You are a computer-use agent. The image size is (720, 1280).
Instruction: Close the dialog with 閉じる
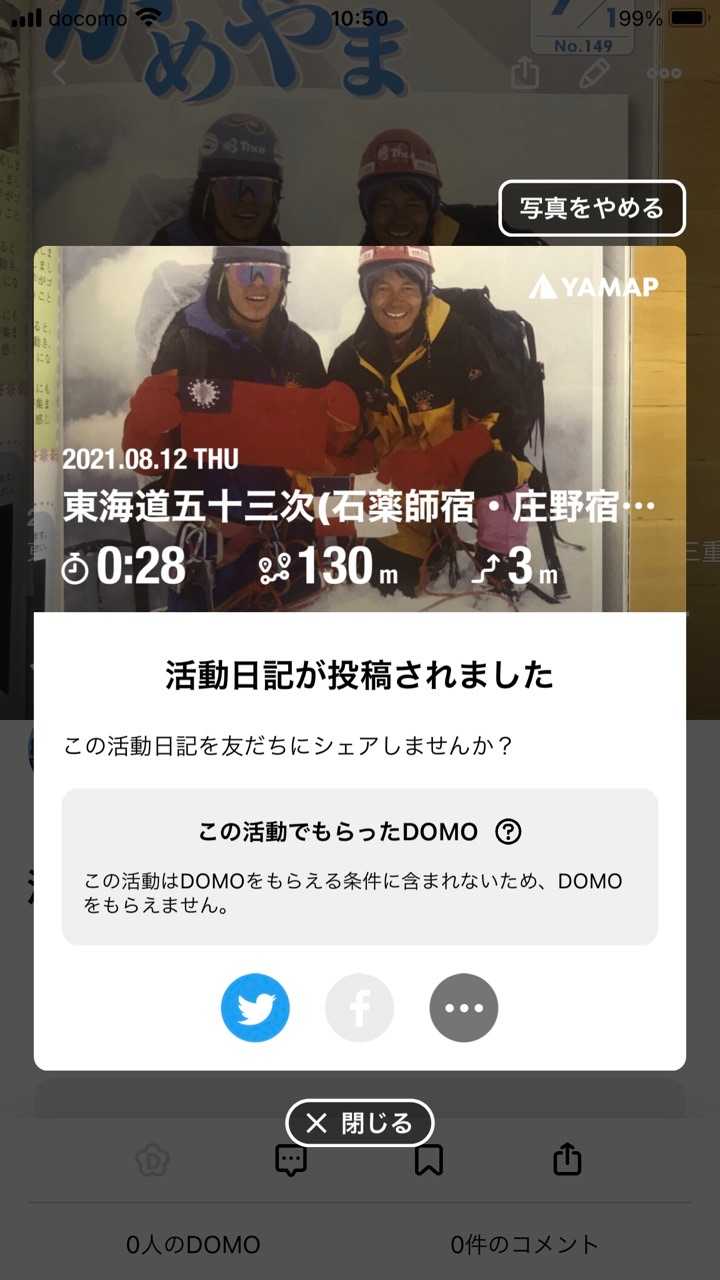(360, 1123)
